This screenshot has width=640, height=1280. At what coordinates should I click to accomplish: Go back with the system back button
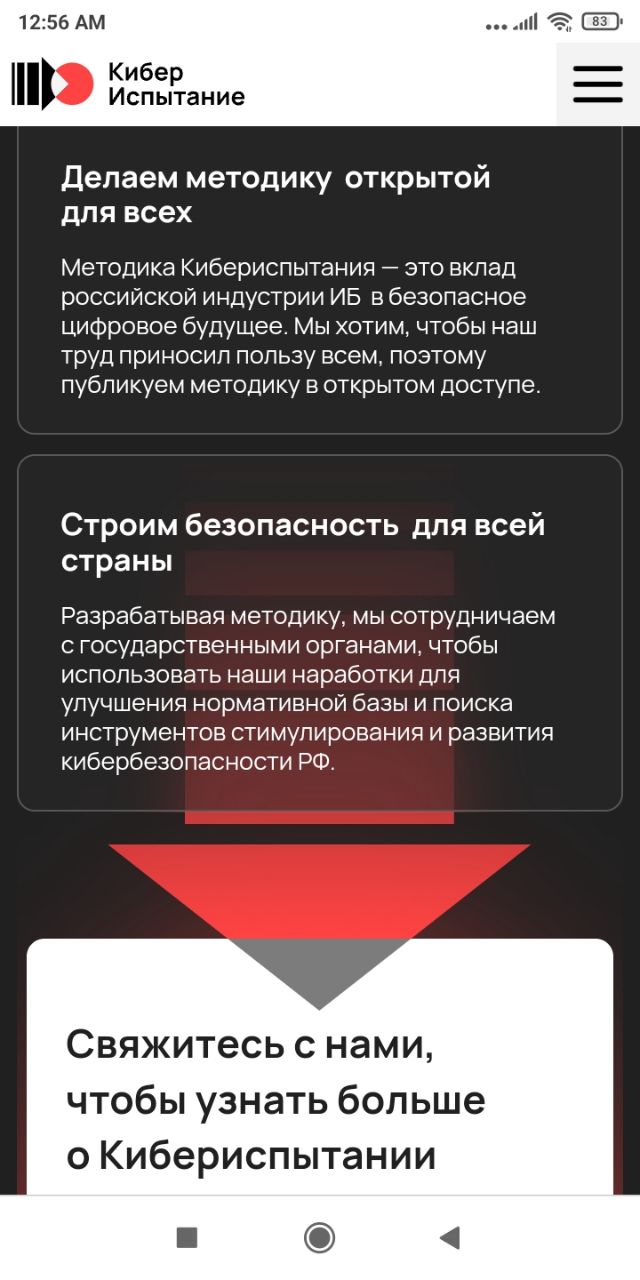coord(450,1238)
